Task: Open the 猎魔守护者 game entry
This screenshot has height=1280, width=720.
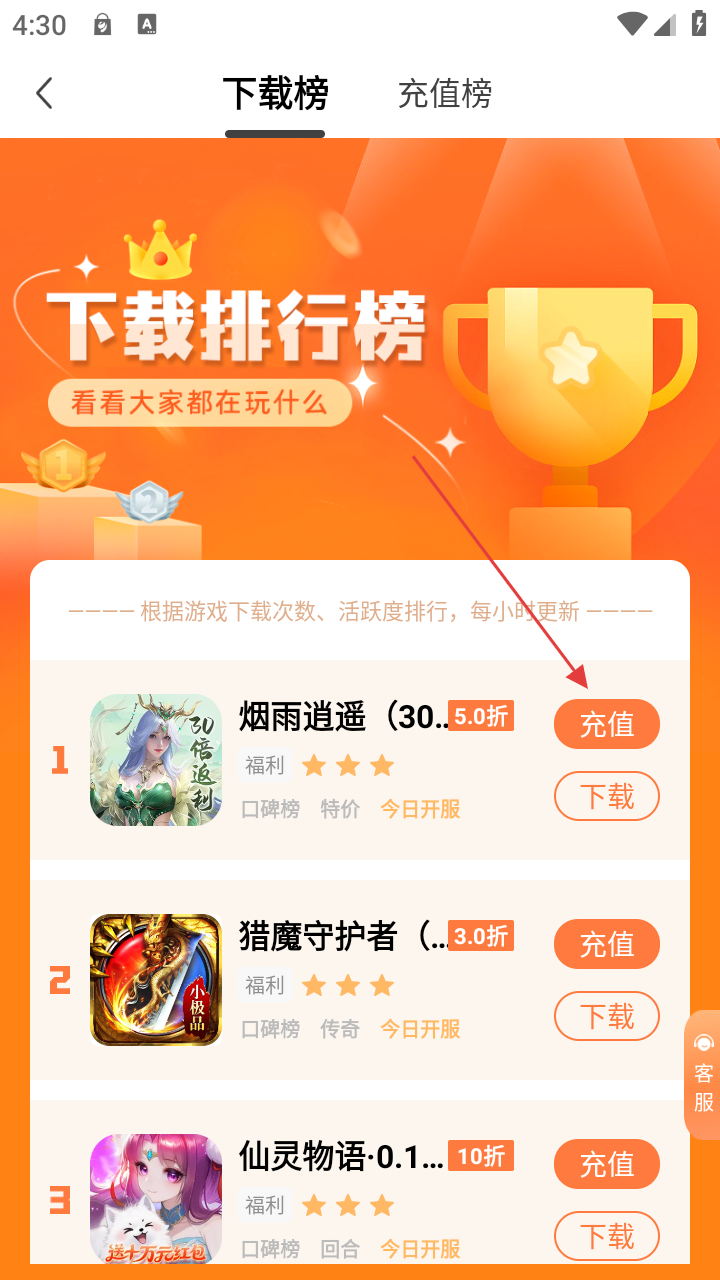Action: coord(340,937)
